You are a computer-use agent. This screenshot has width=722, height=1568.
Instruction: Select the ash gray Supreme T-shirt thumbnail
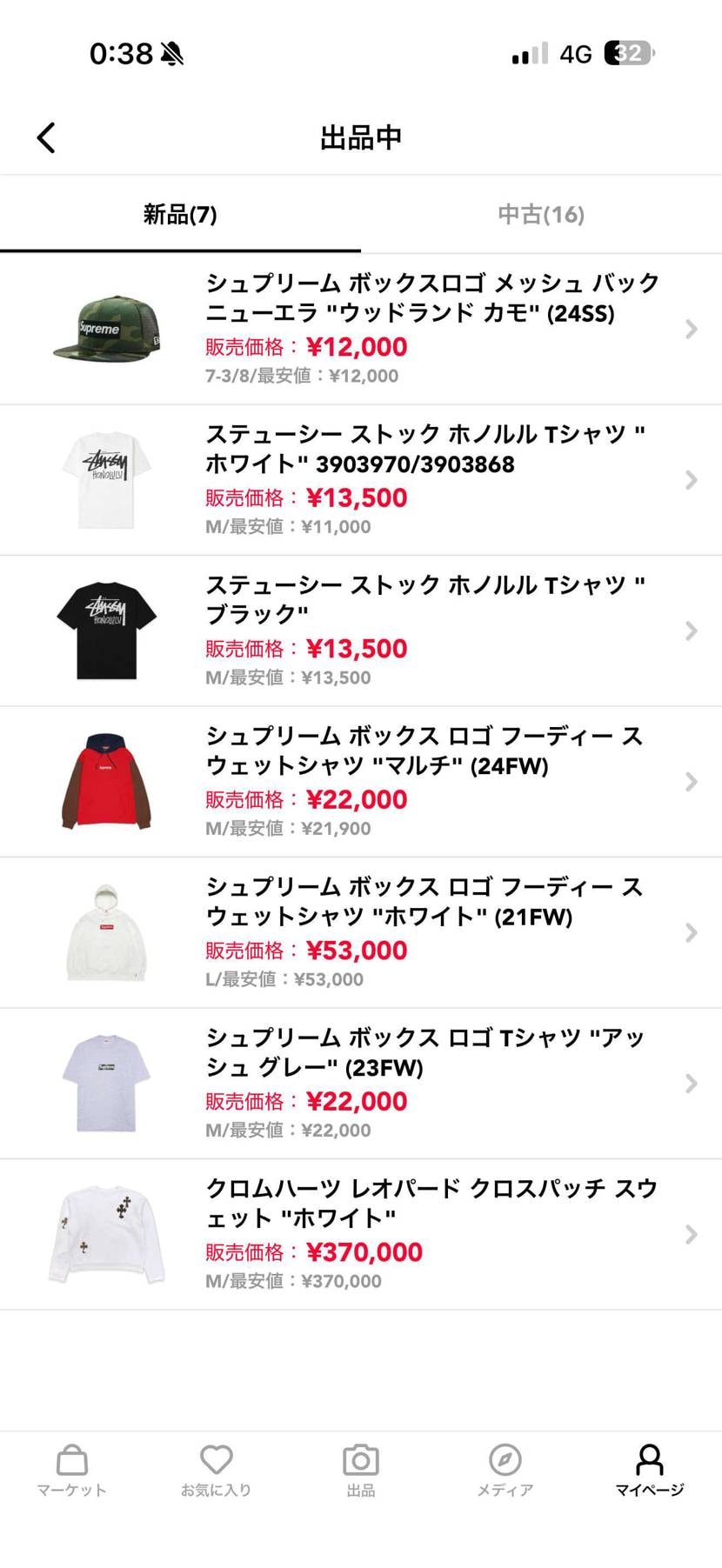click(106, 1083)
